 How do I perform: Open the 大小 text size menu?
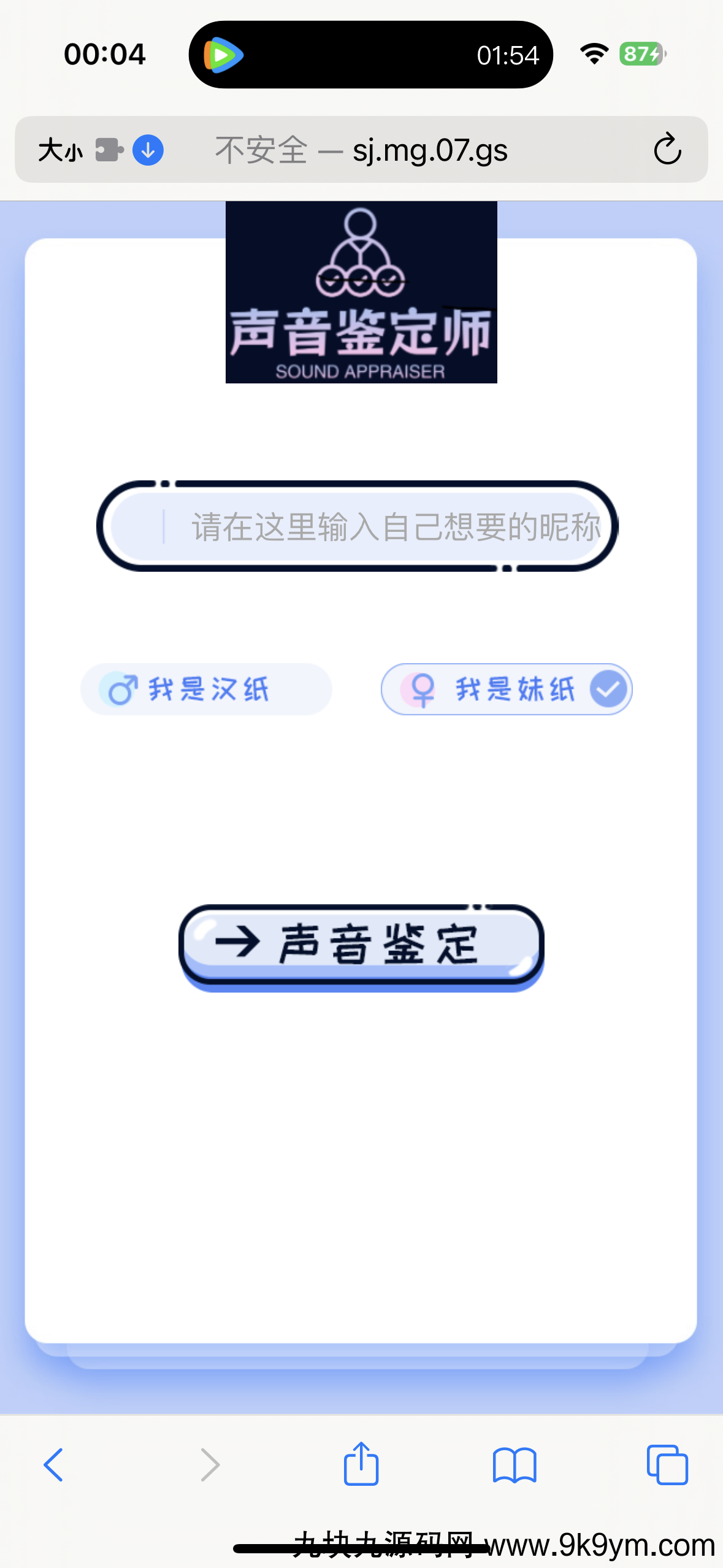pos(61,149)
